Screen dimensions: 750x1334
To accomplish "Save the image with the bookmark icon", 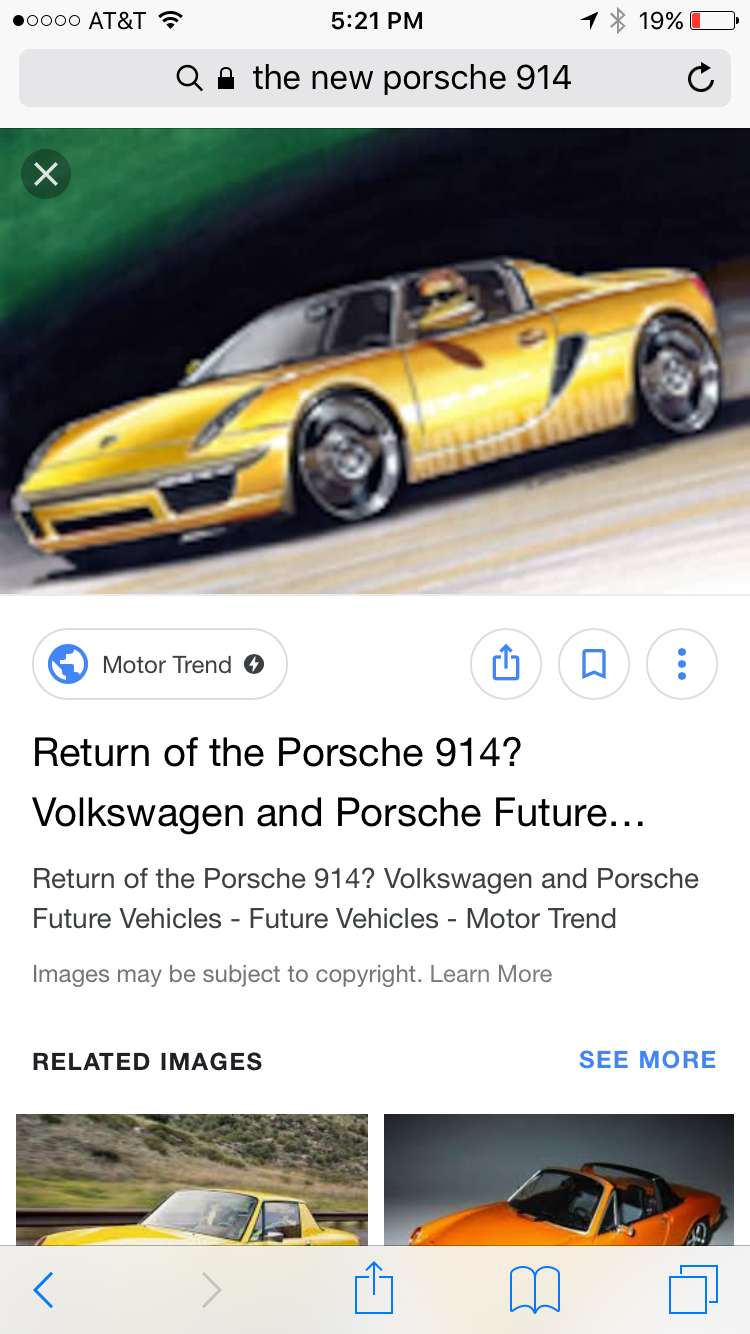I will (594, 664).
